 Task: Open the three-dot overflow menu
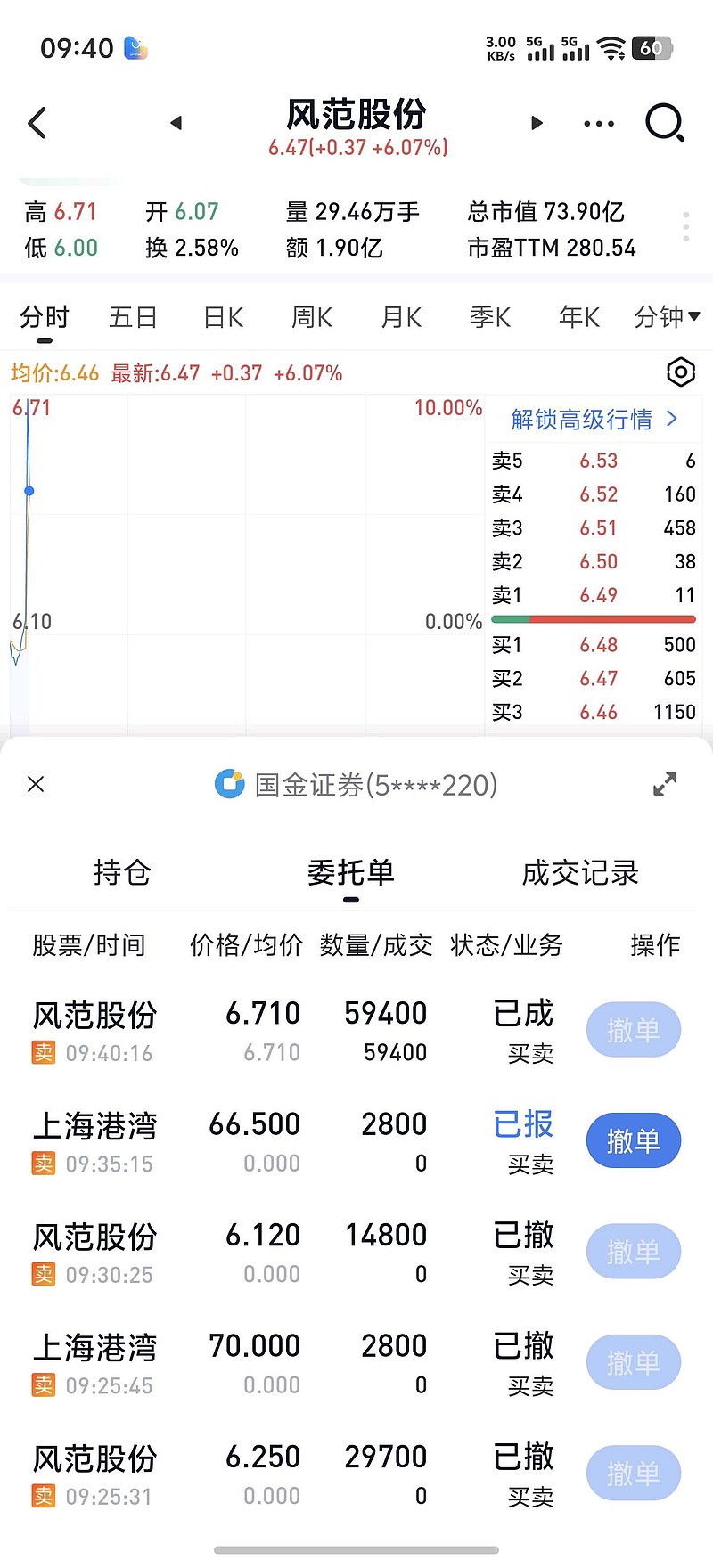coord(599,124)
